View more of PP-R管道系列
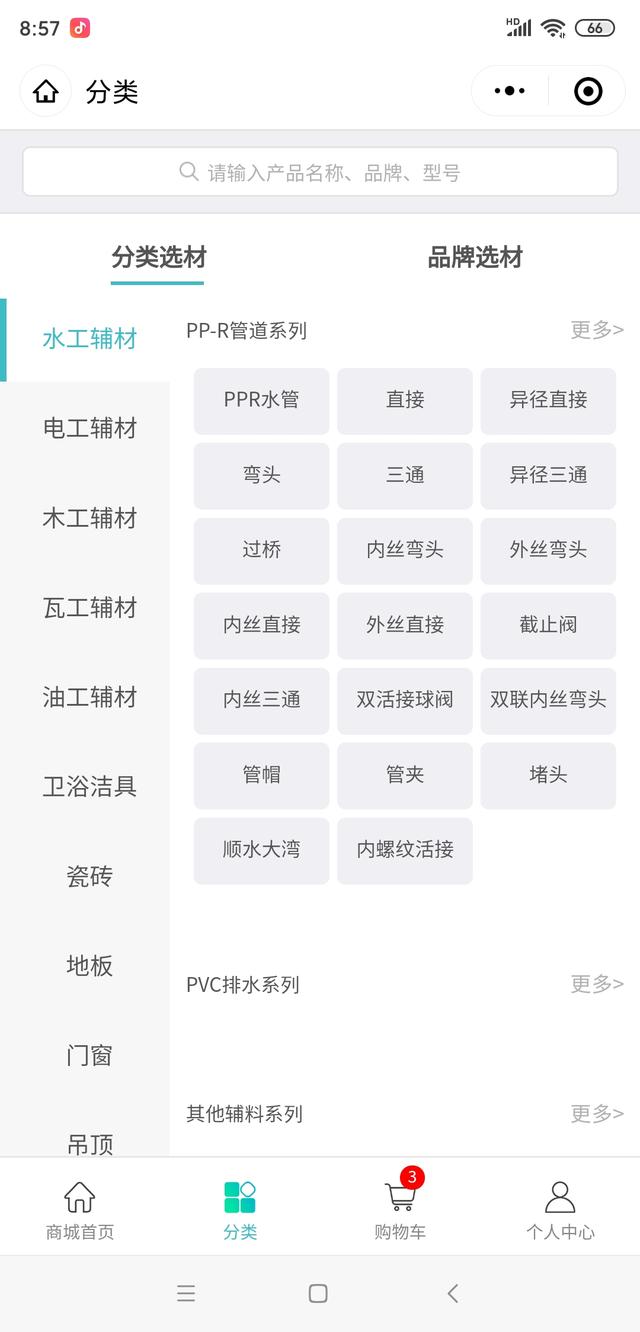This screenshot has height=1332, width=640. pos(597,330)
